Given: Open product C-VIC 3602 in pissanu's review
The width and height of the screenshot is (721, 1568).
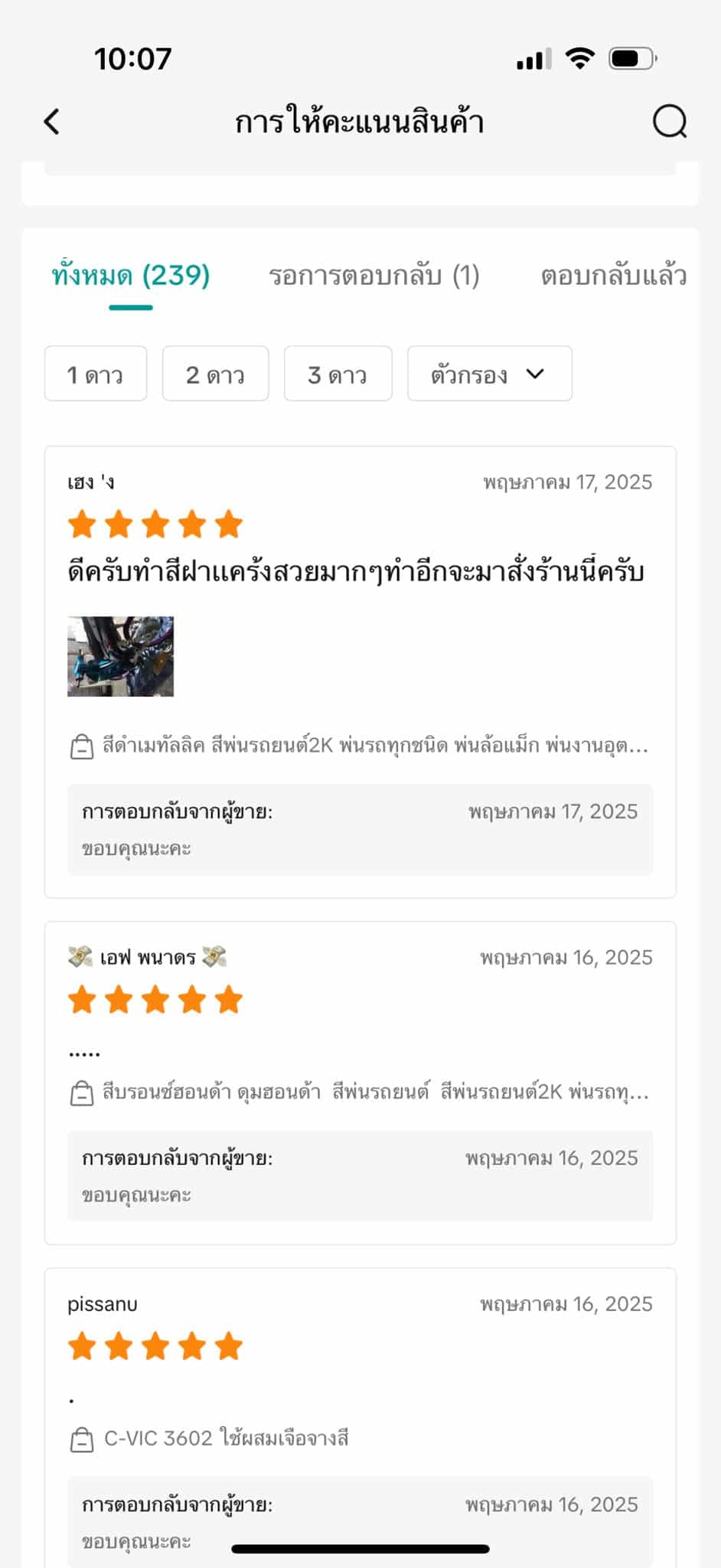Looking at the screenshot, I should tap(209, 1439).
